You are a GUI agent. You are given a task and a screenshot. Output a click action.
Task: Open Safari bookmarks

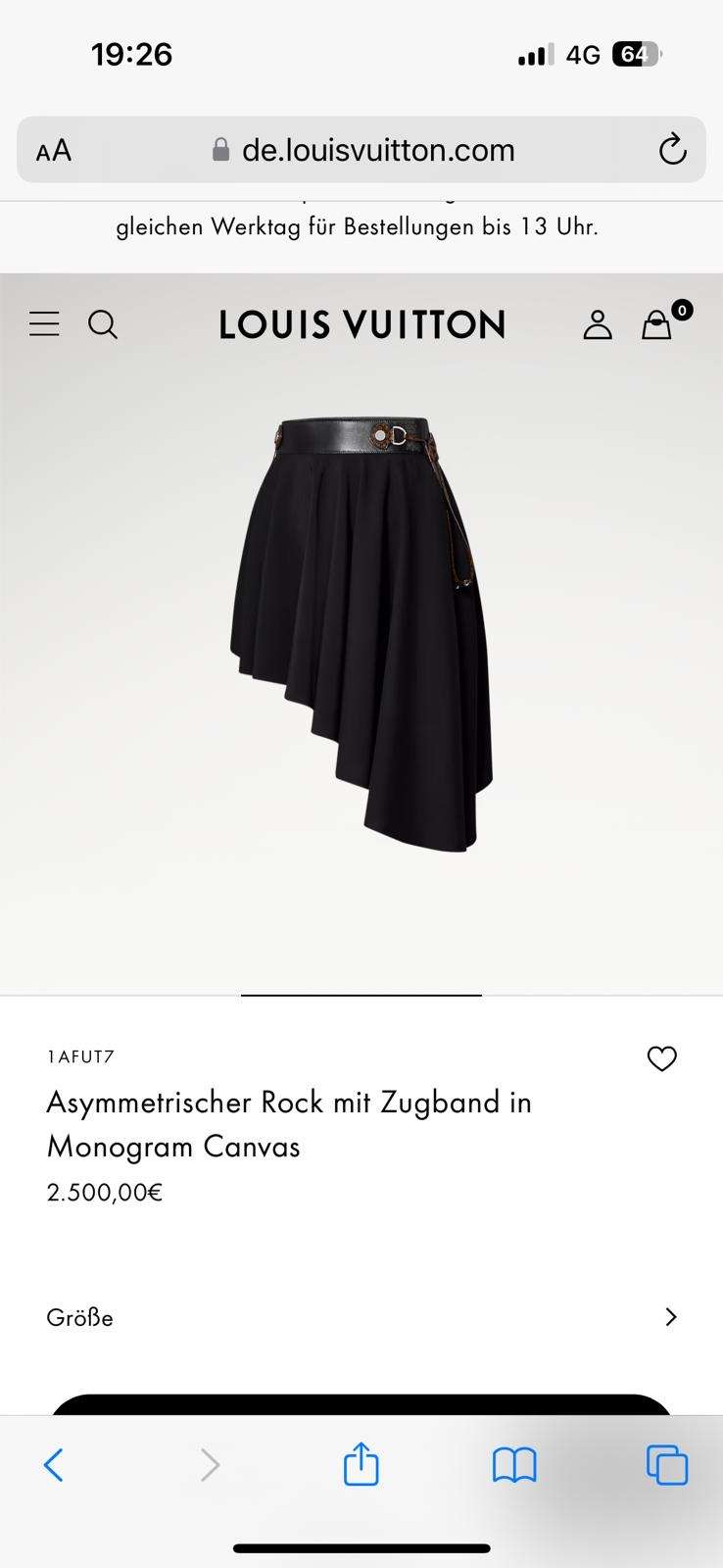(513, 1465)
